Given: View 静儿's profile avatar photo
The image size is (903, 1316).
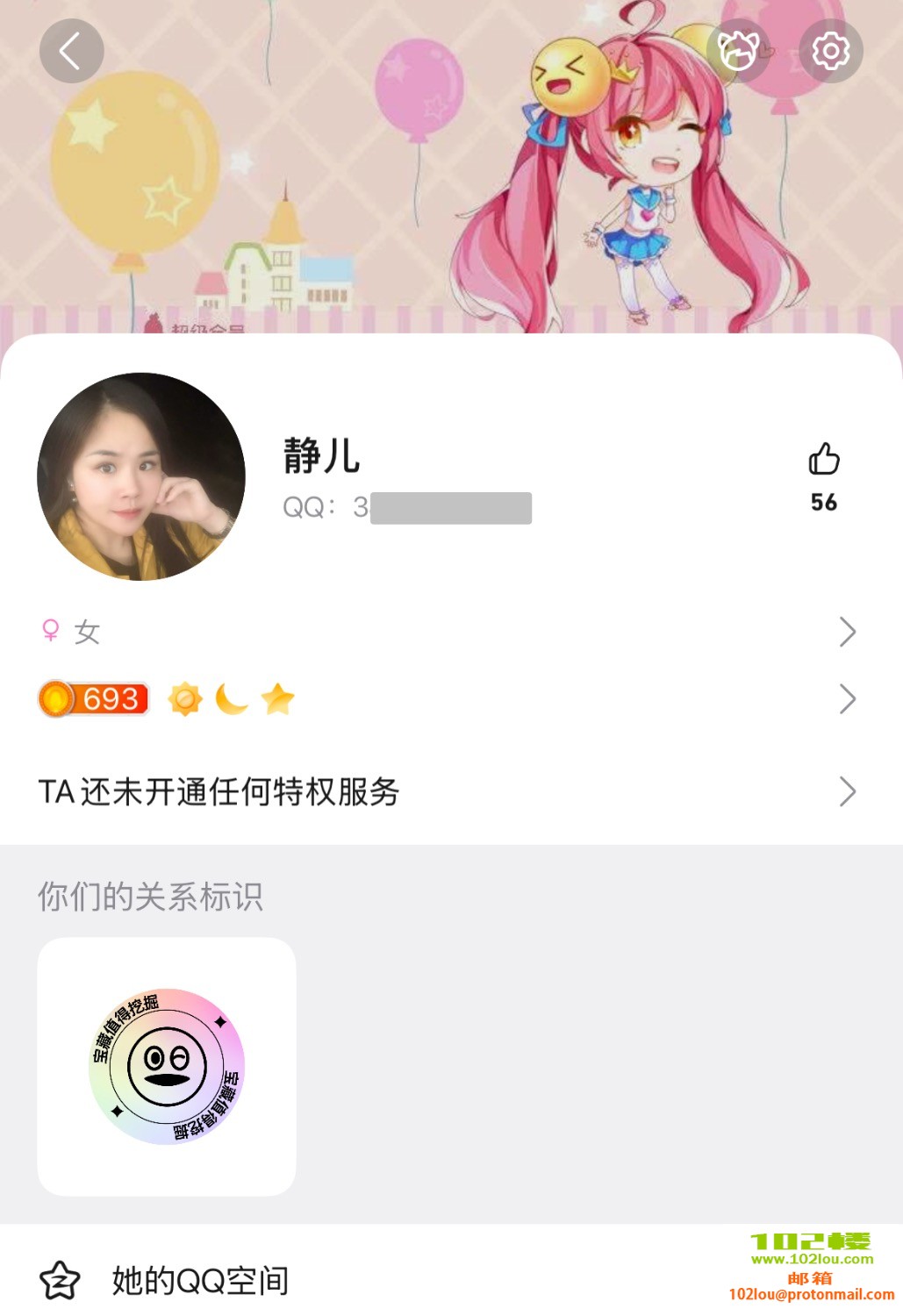Looking at the screenshot, I should 141,476.
